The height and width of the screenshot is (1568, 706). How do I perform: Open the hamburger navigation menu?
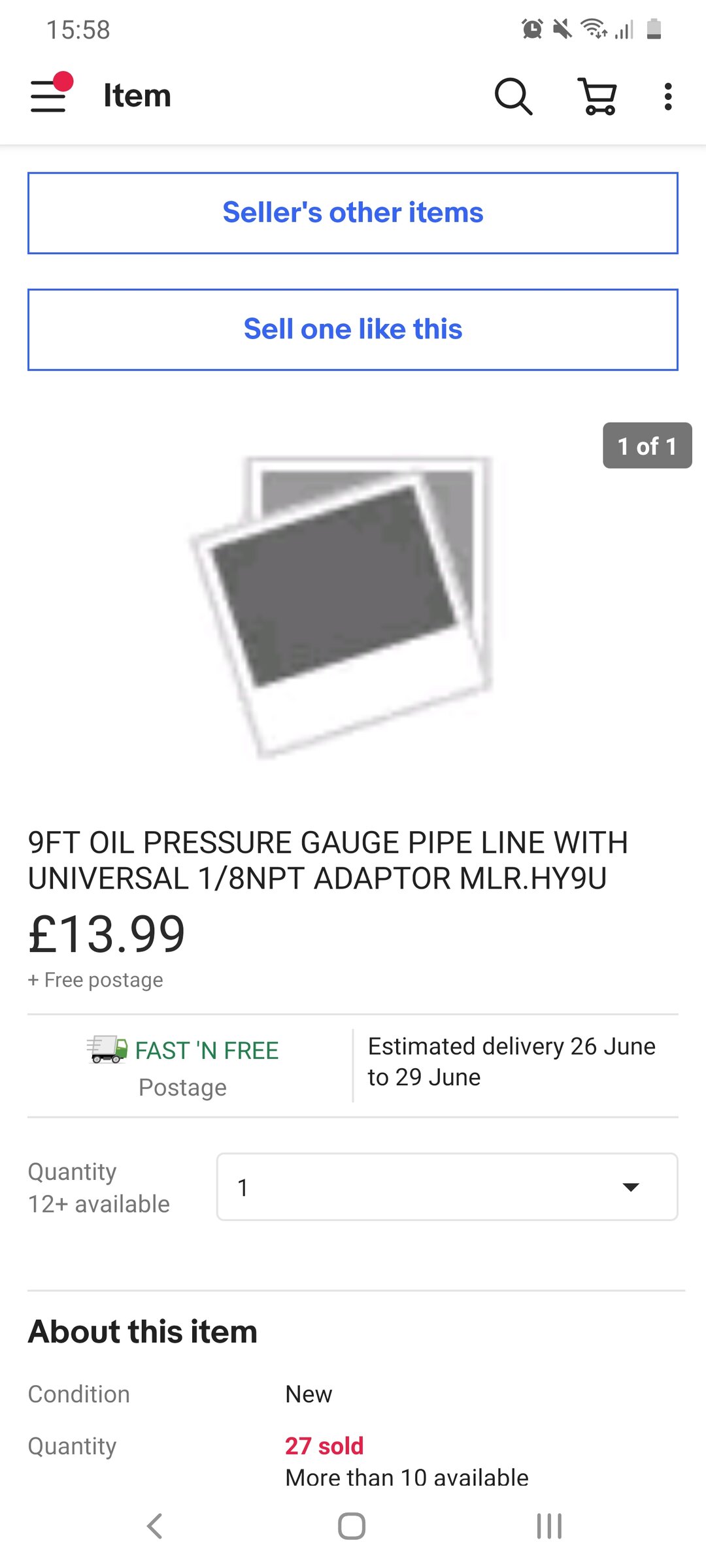click(x=50, y=96)
